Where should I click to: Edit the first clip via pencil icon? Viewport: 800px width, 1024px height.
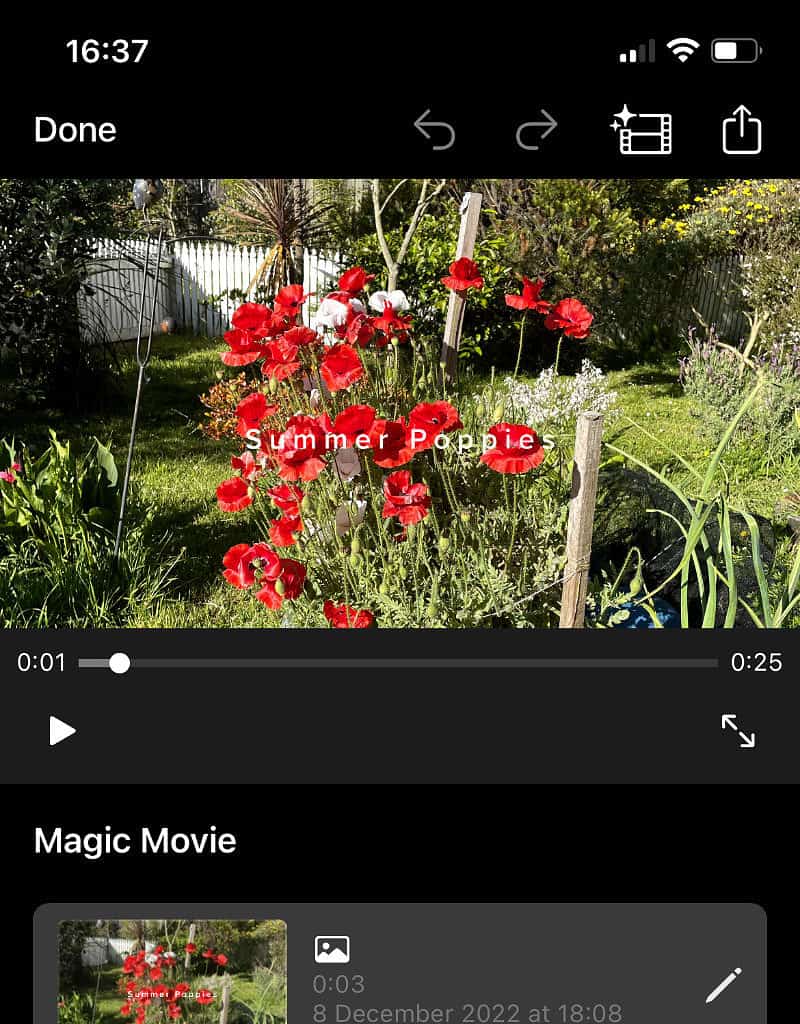click(724, 983)
